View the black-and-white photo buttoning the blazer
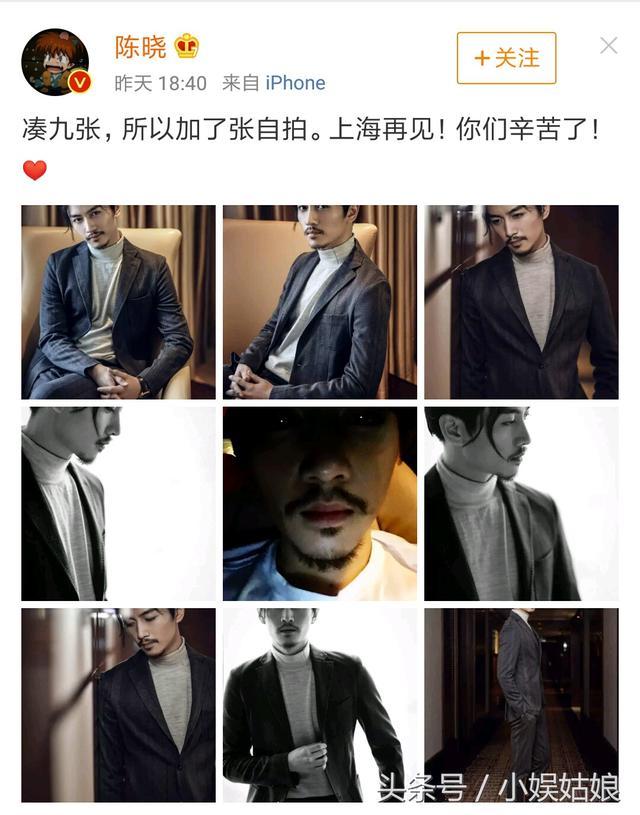 [x=319, y=704]
